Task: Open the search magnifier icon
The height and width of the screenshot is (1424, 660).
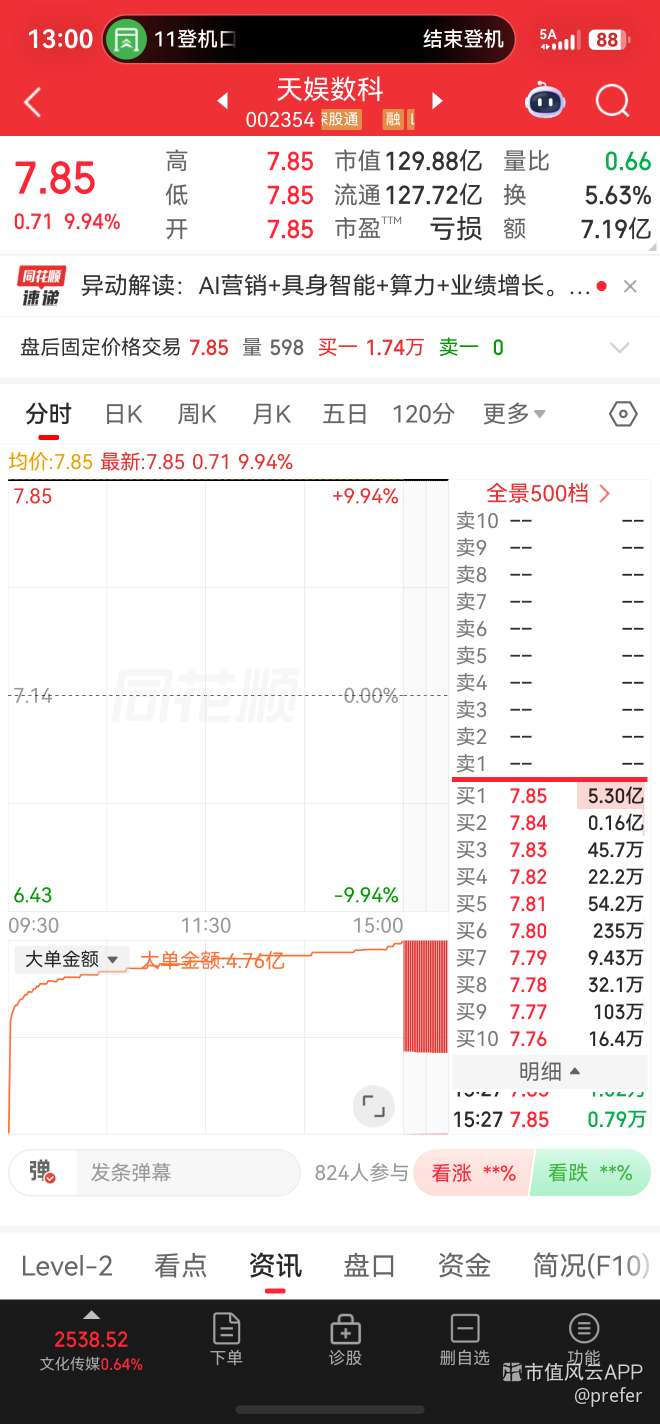Action: point(612,101)
